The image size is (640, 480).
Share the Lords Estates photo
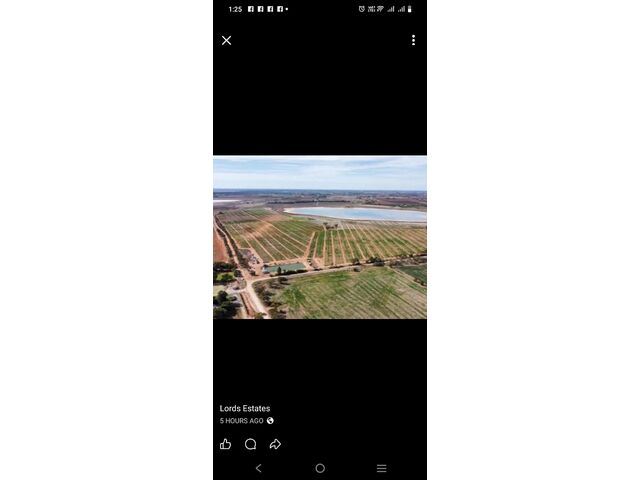[x=275, y=444]
